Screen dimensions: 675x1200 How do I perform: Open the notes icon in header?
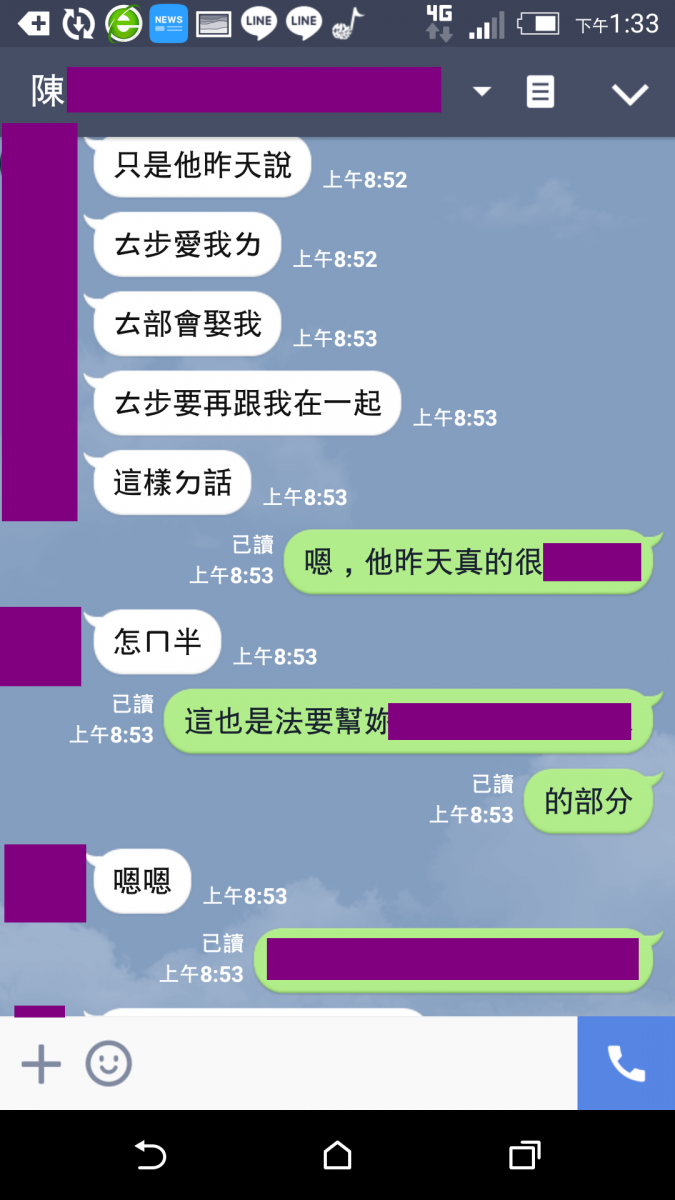[540, 92]
